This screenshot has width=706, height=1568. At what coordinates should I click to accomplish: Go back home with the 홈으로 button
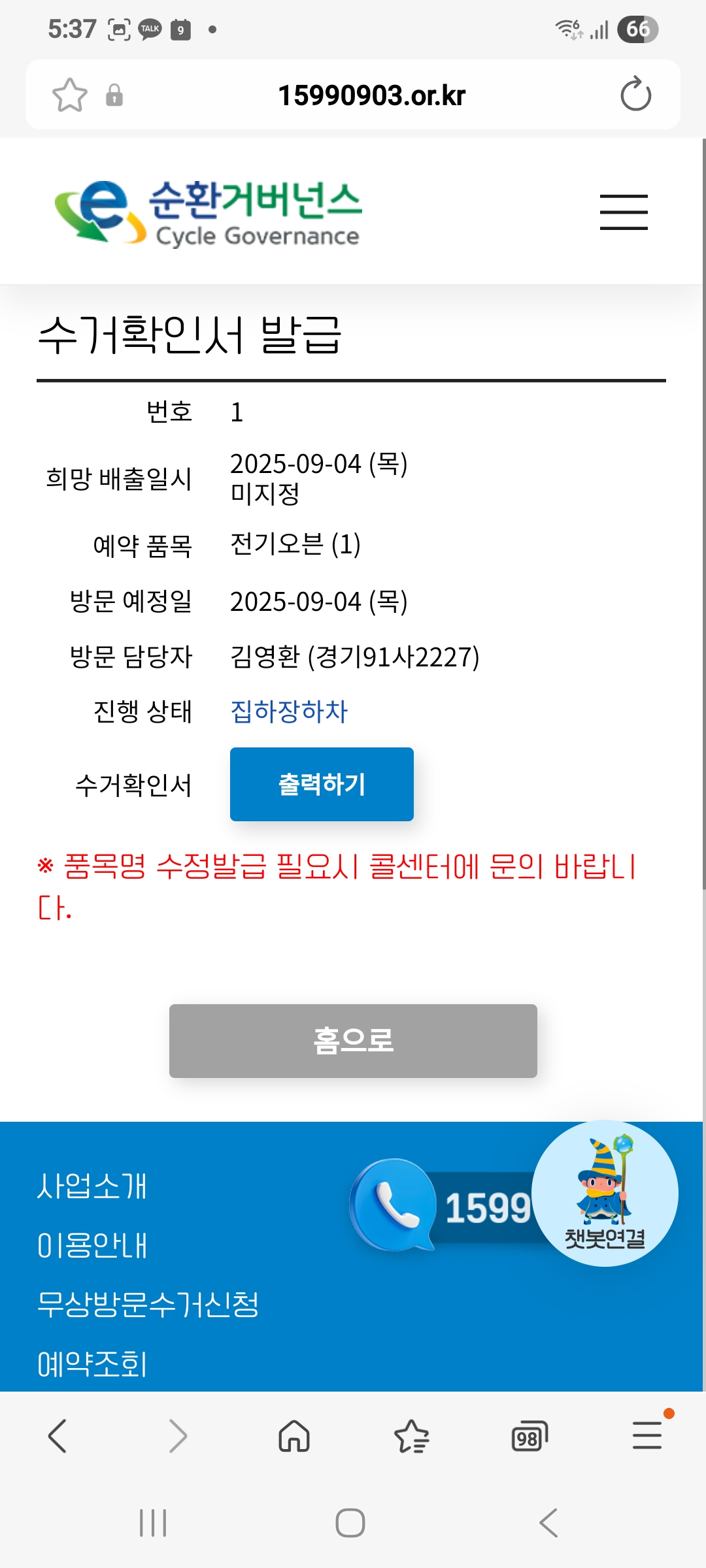(353, 1041)
